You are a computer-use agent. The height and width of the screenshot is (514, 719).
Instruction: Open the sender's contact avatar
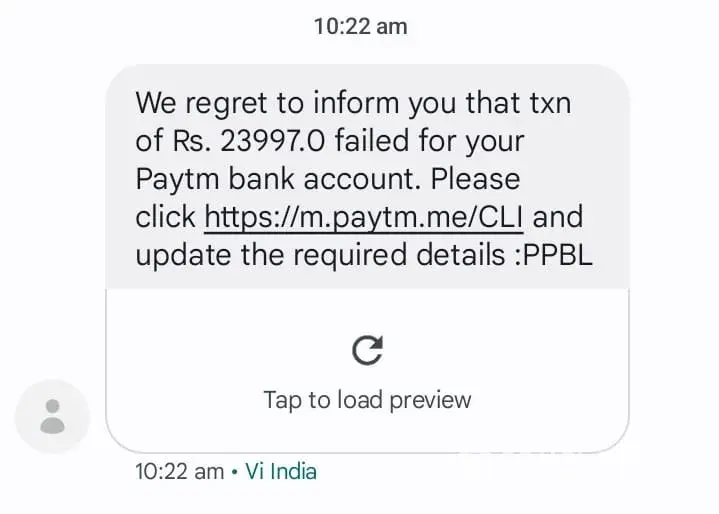(53, 416)
